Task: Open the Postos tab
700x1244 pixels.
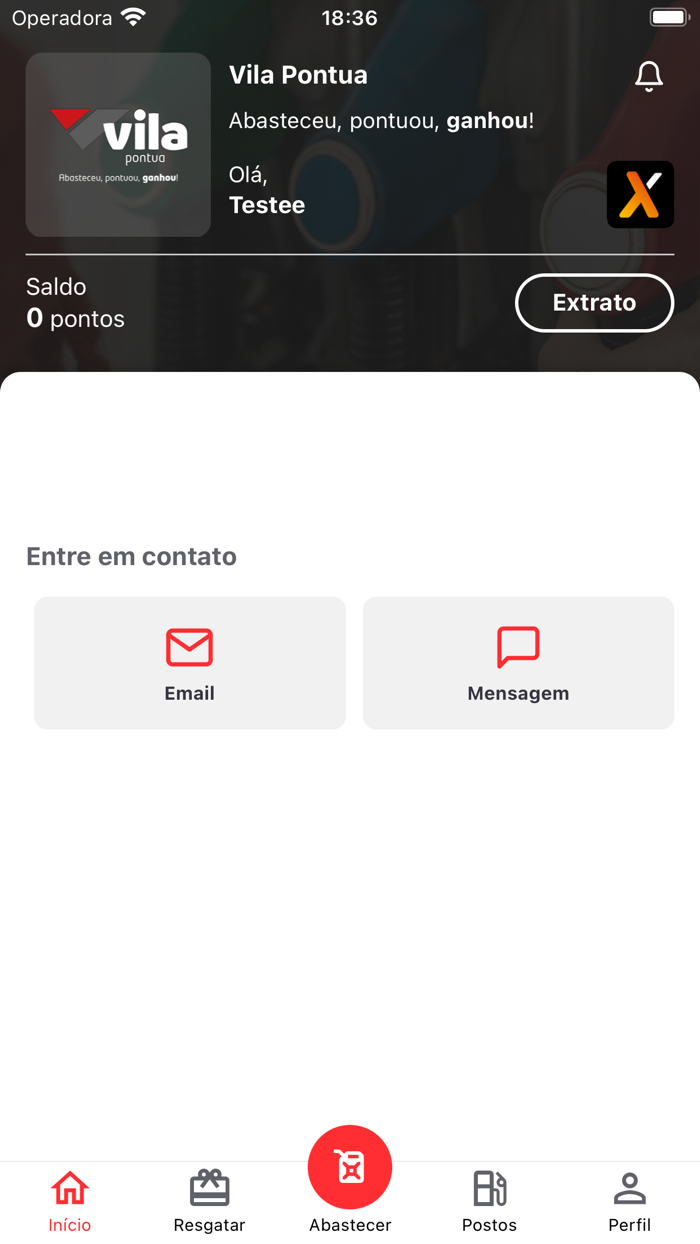Action: tap(489, 1201)
